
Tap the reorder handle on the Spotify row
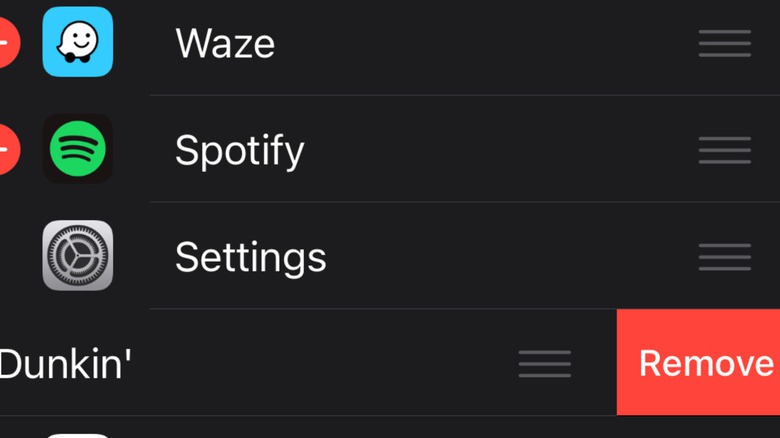[724, 150]
